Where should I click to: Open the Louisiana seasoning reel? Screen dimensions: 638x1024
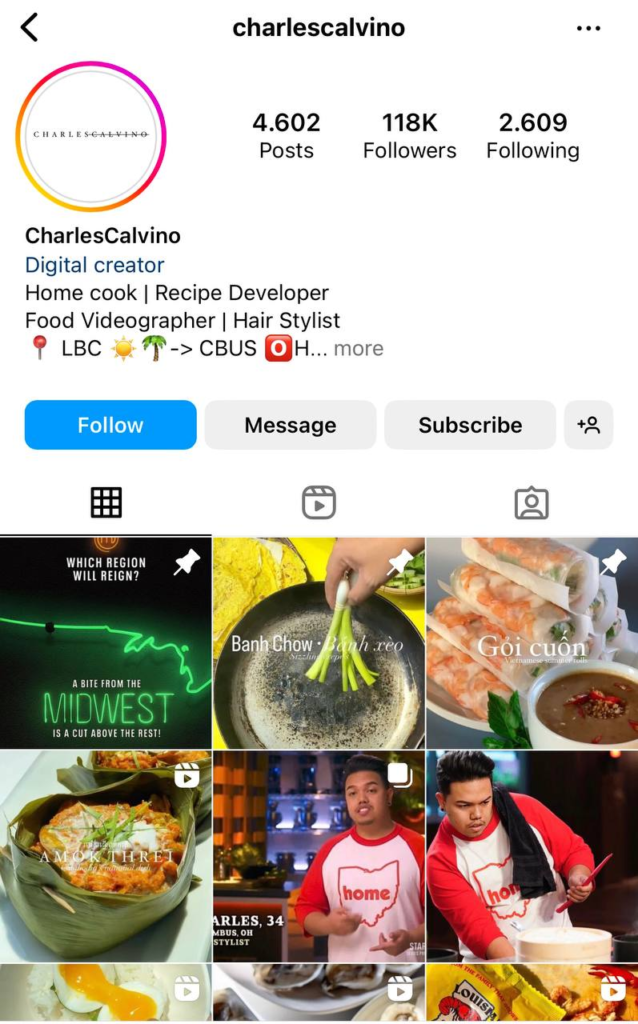click(532, 993)
